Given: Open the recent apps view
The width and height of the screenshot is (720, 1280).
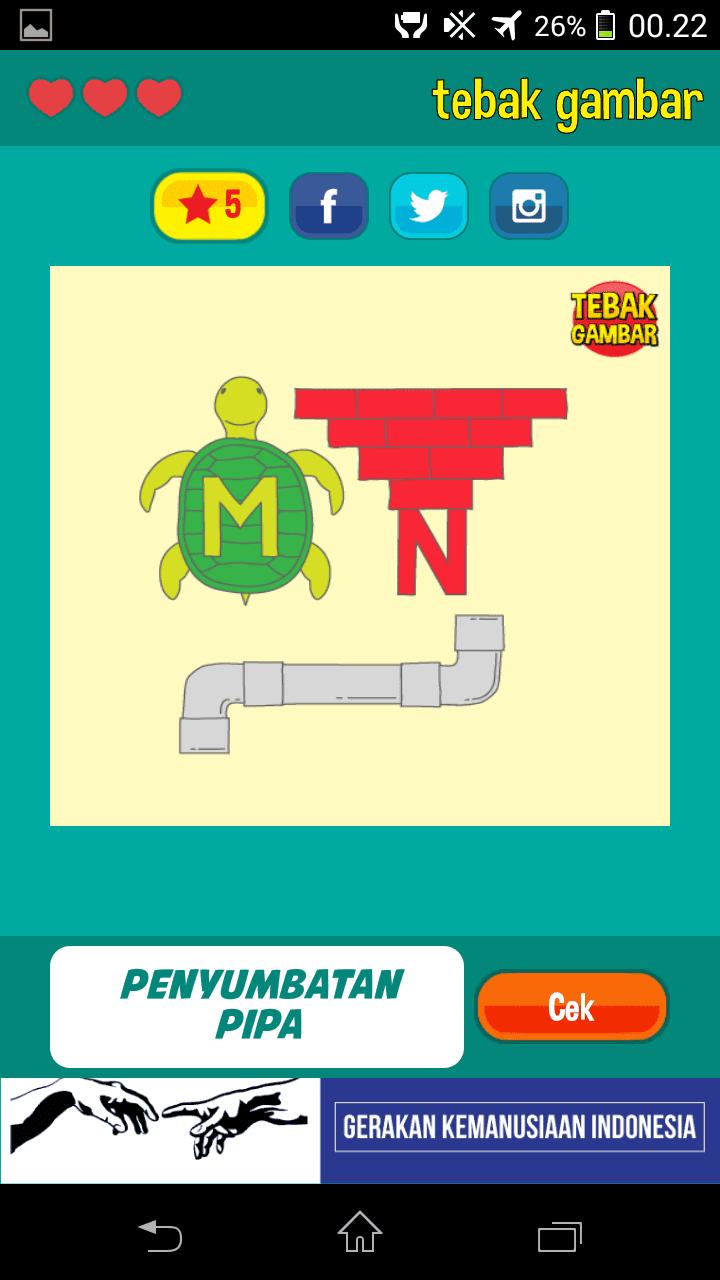Looking at the screenshot, I should click(x=559, y=1235).
